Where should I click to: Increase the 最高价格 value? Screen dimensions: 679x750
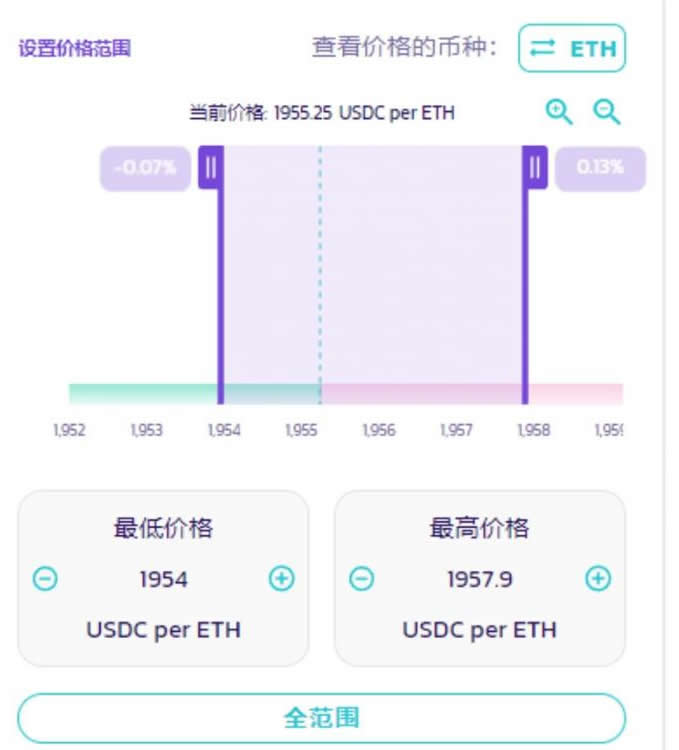pyautogui.click(x=597, y=579)
